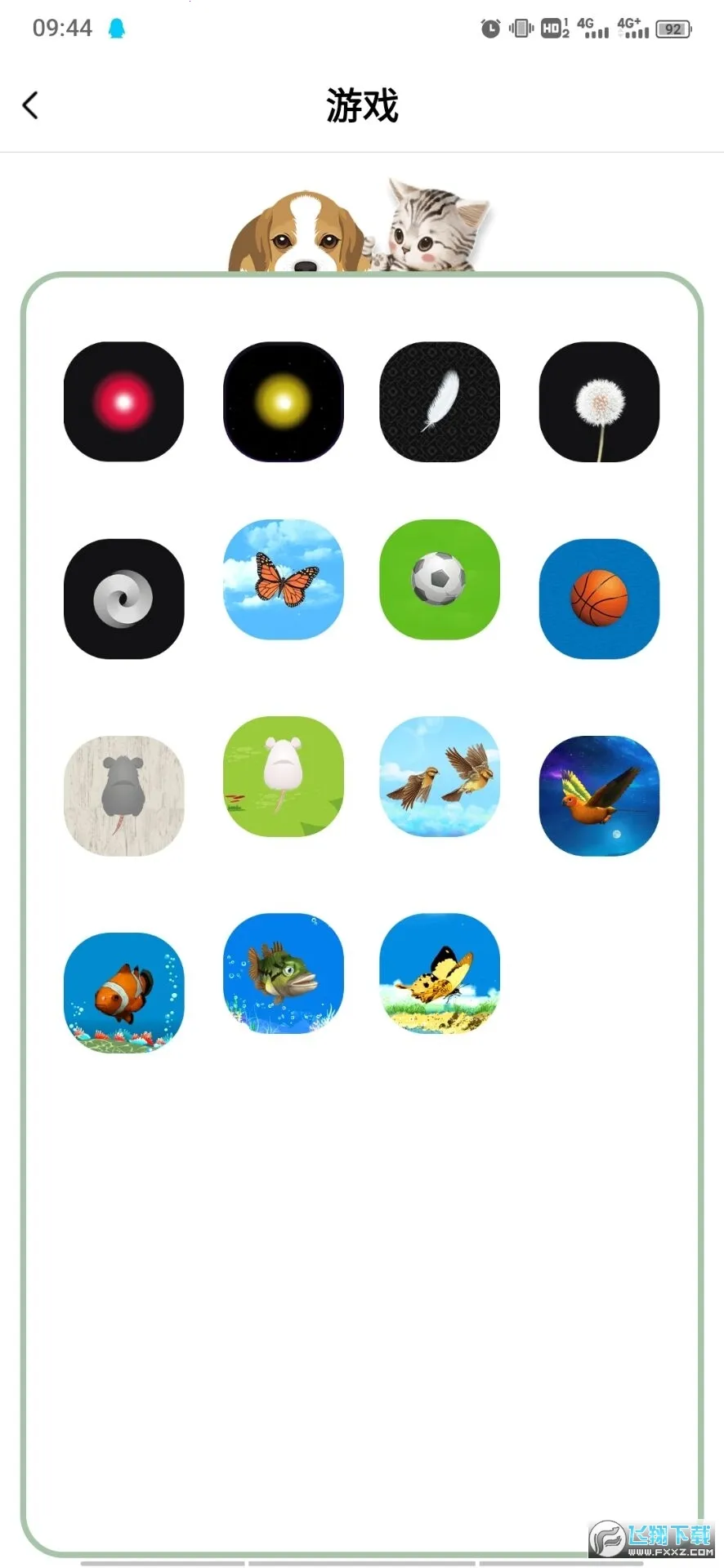The image size is (724, 1568).
Task: Select the spinning spiral game
Action: pos(123,597)
